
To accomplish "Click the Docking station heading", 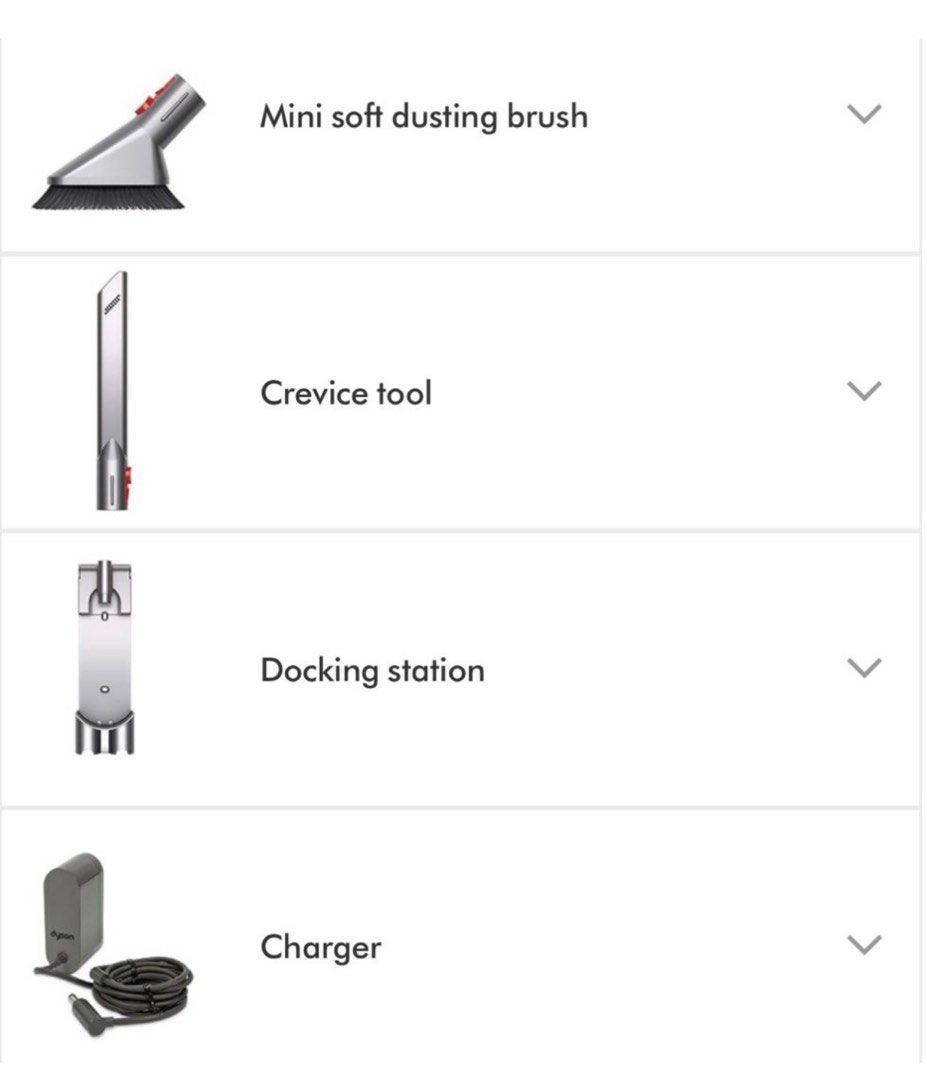I will tap(371, 670).
